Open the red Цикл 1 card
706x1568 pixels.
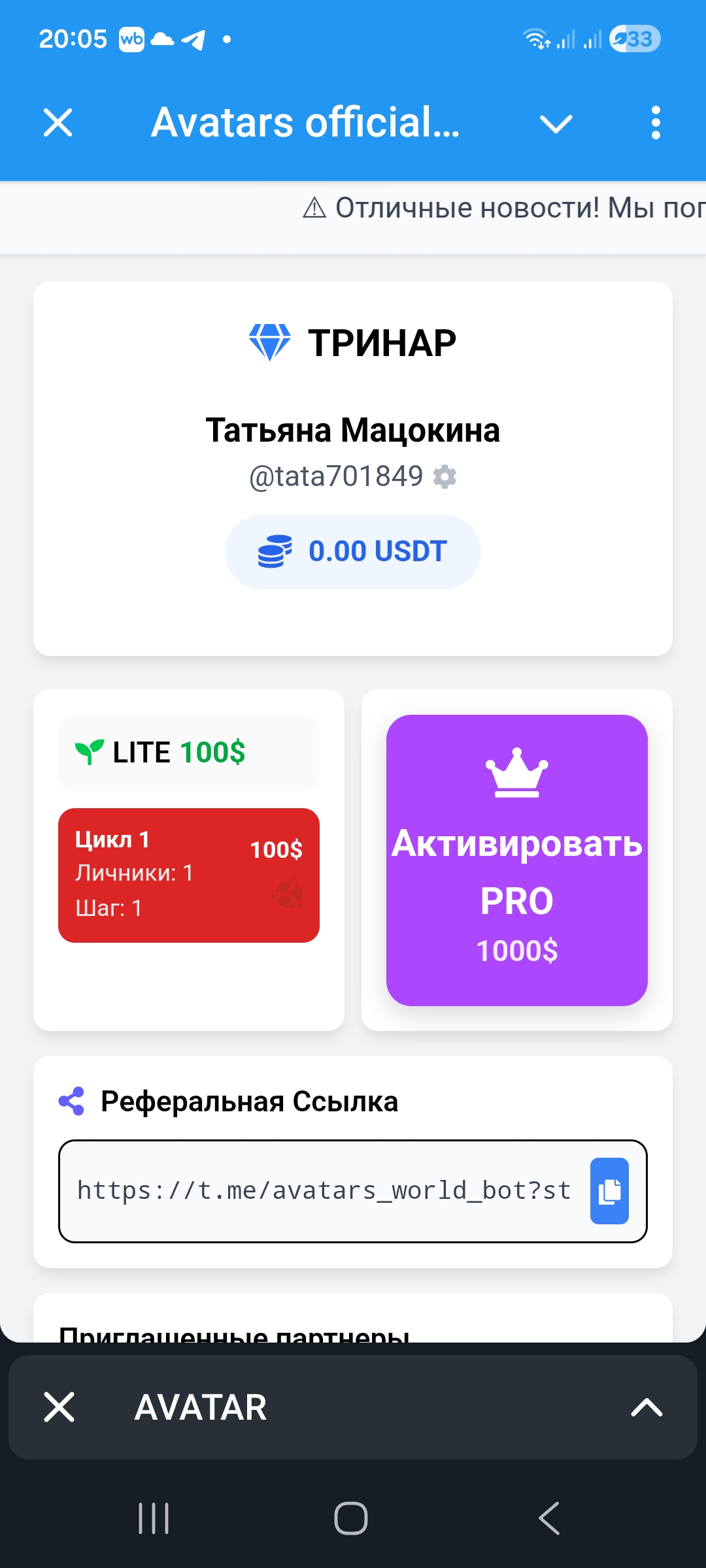[189, 875]
